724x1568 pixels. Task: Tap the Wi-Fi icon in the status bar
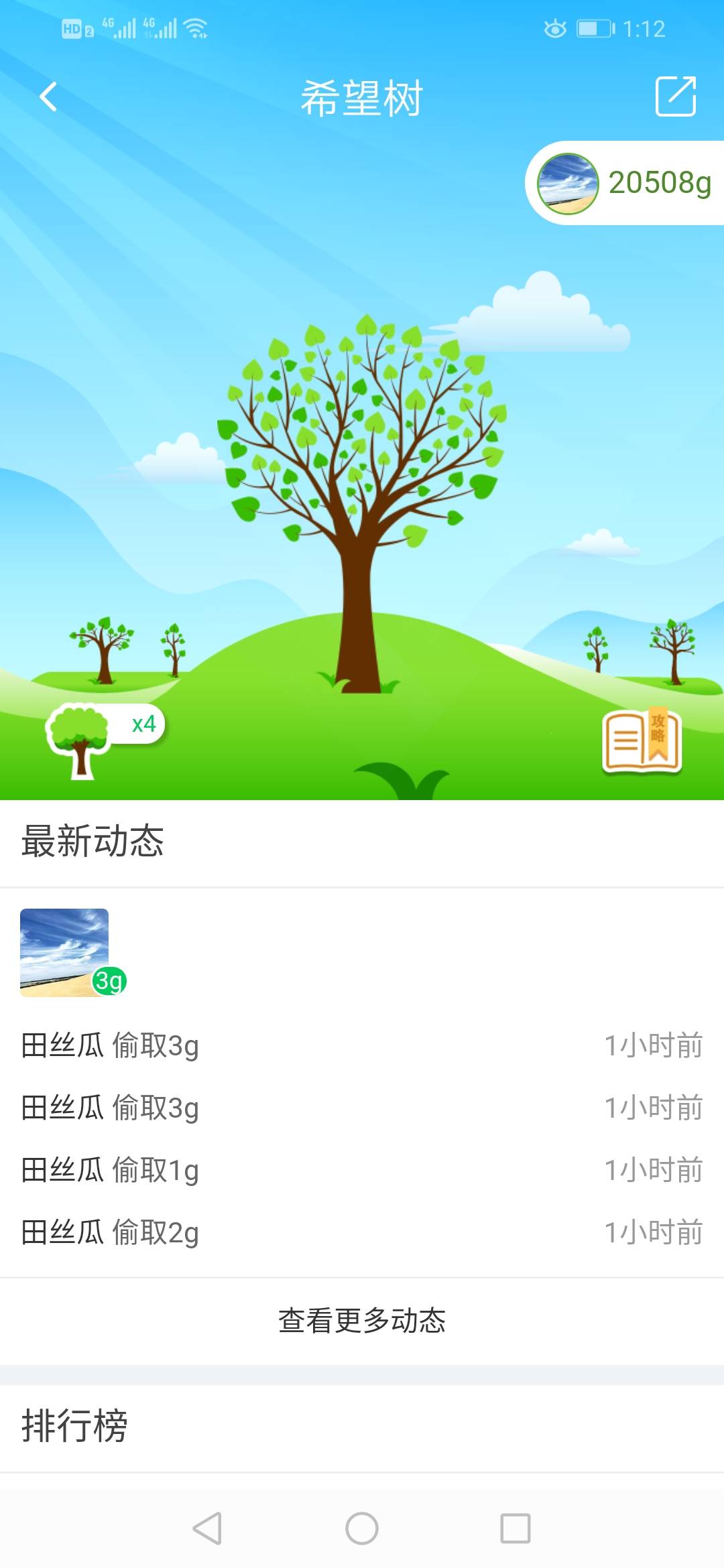tap(194, 28)
